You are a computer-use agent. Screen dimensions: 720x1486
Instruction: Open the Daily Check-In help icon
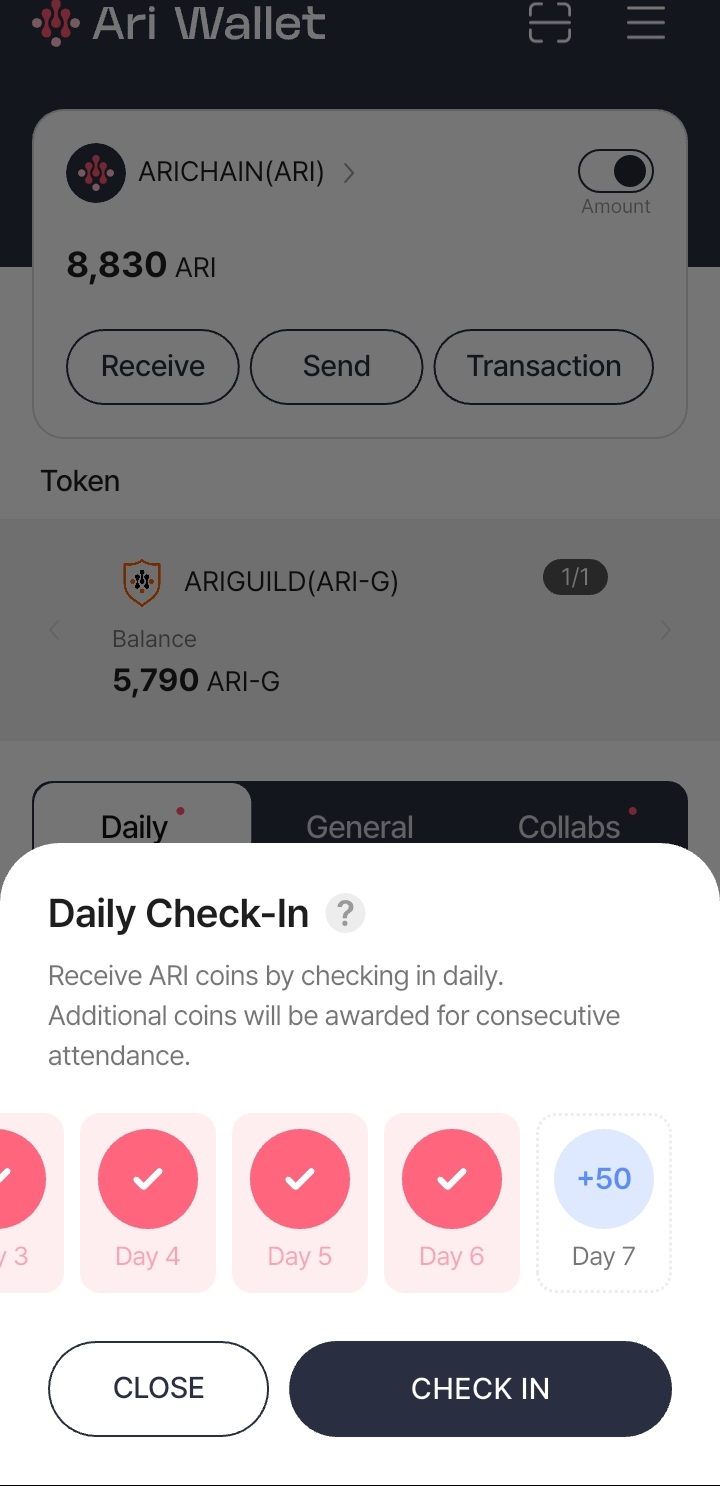(345, 913)
